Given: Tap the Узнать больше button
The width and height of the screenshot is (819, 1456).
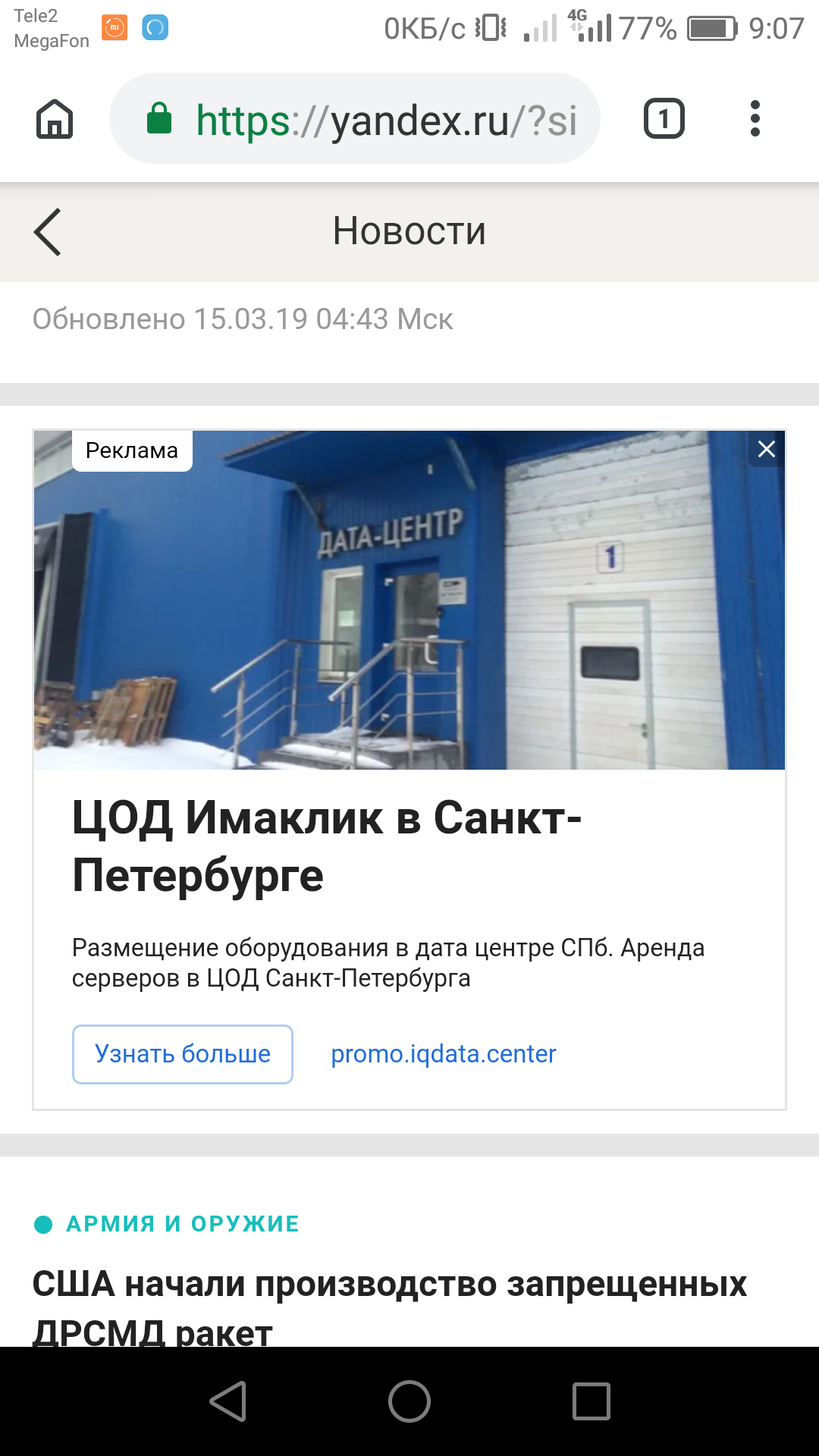Looking at the screenshot, I should tap(183, 1054).
